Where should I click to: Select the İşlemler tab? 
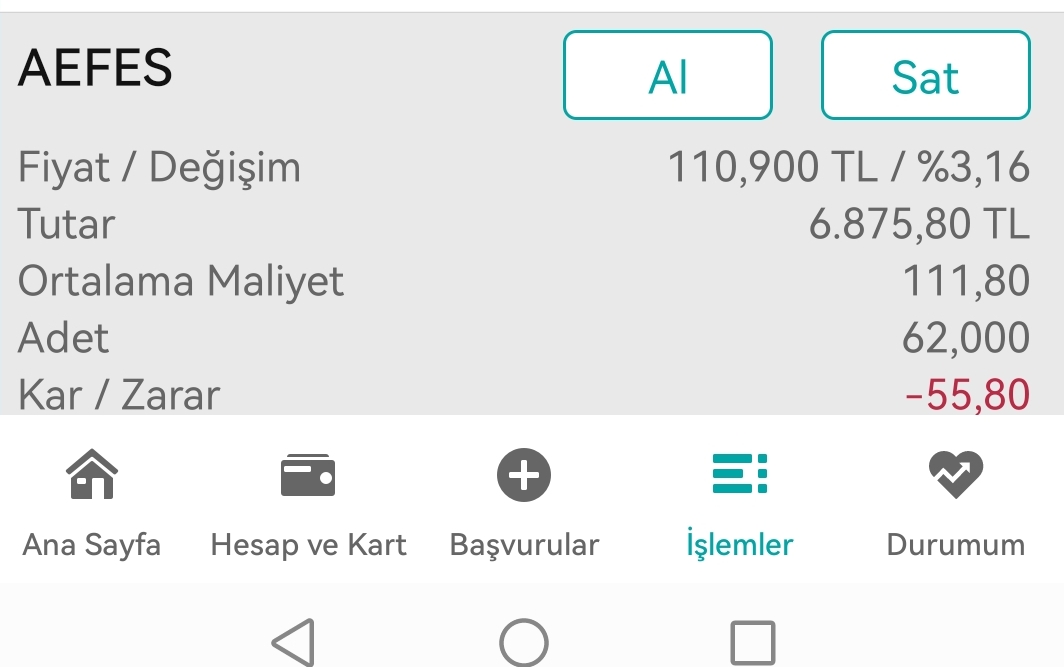click(740, 502)
